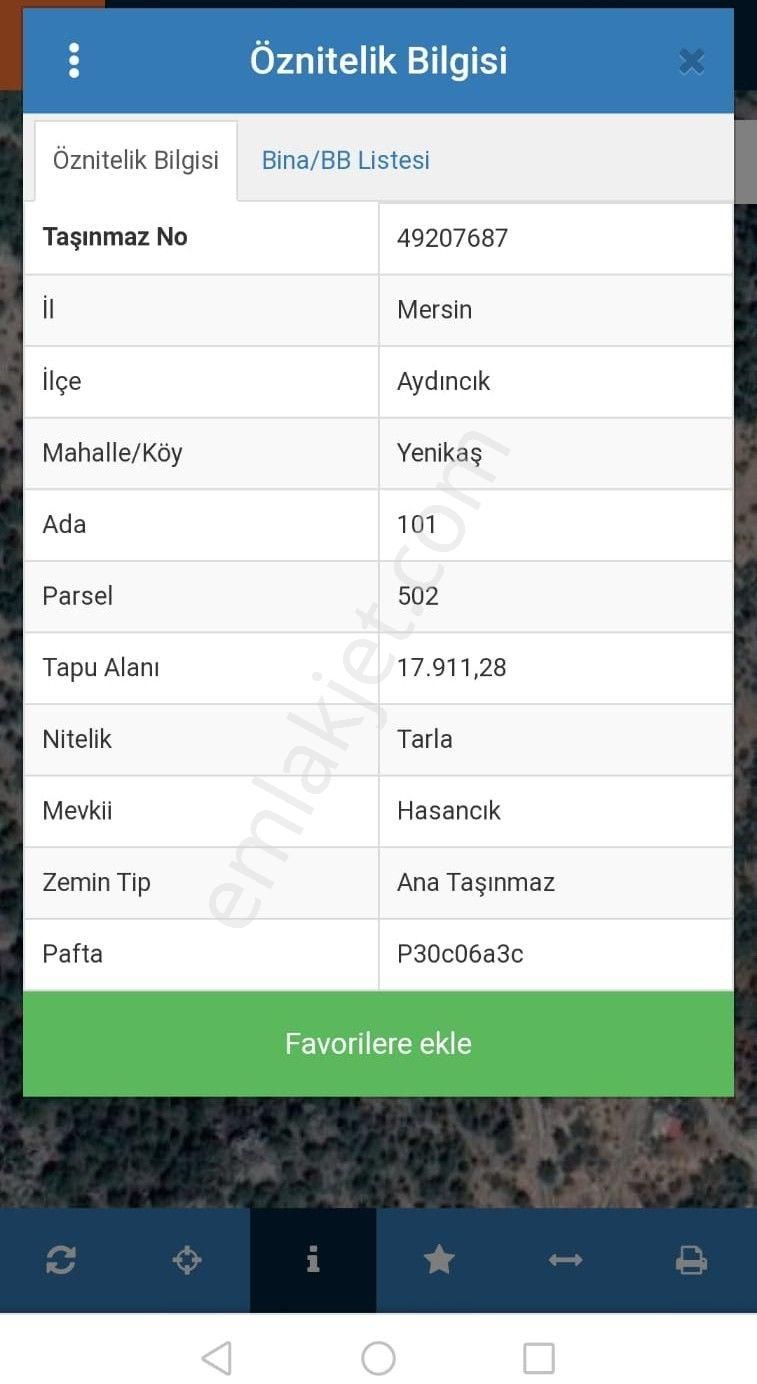Select the Öznitelik Bilgisi tab
This screenshot has height=1384, width=757.
click(135, 159)
